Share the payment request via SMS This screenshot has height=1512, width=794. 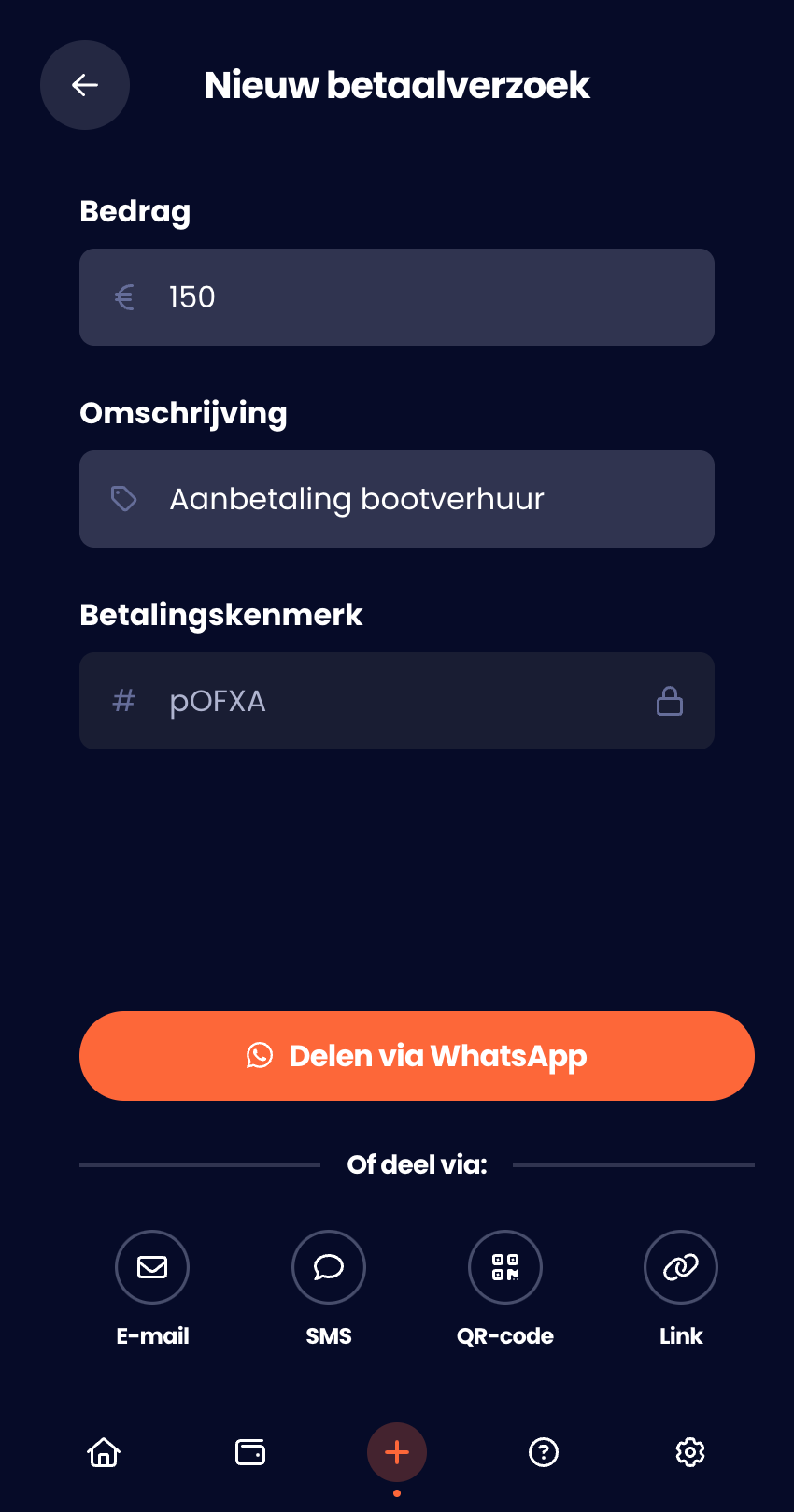[x=329, y=1267]
